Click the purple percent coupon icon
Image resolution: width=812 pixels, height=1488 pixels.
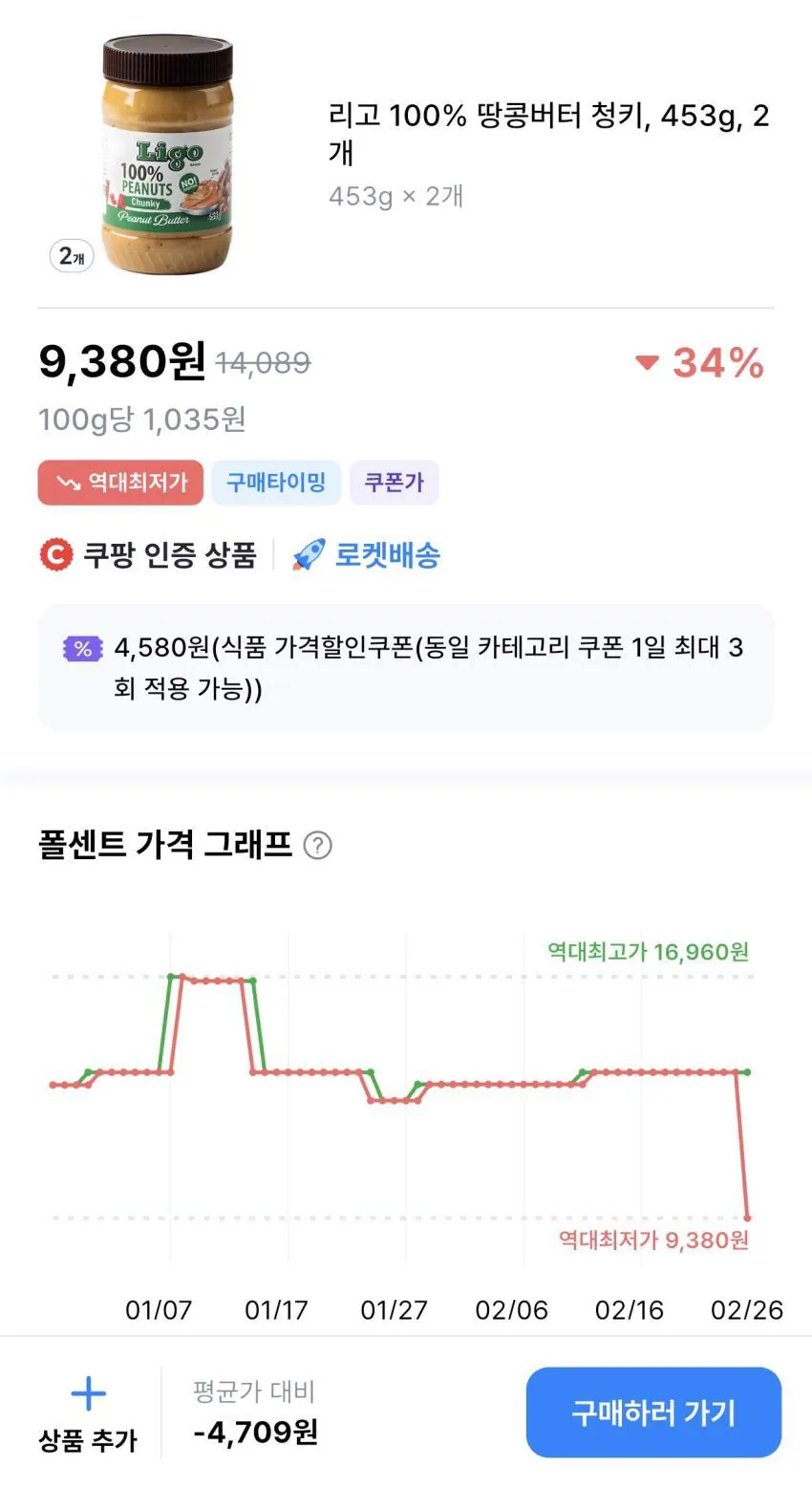point(84,649)
